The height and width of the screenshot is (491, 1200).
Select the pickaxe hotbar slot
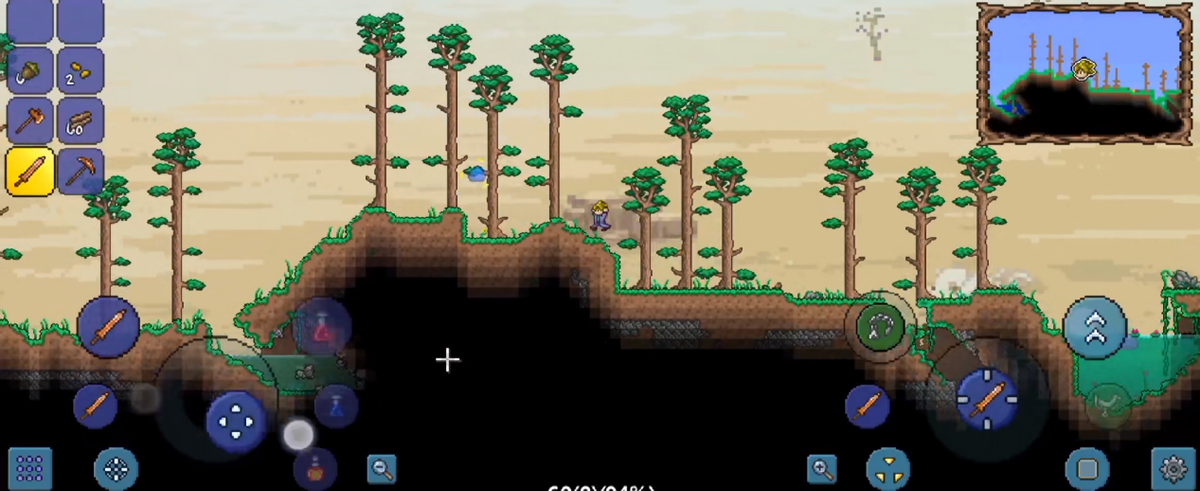(80, 171)
